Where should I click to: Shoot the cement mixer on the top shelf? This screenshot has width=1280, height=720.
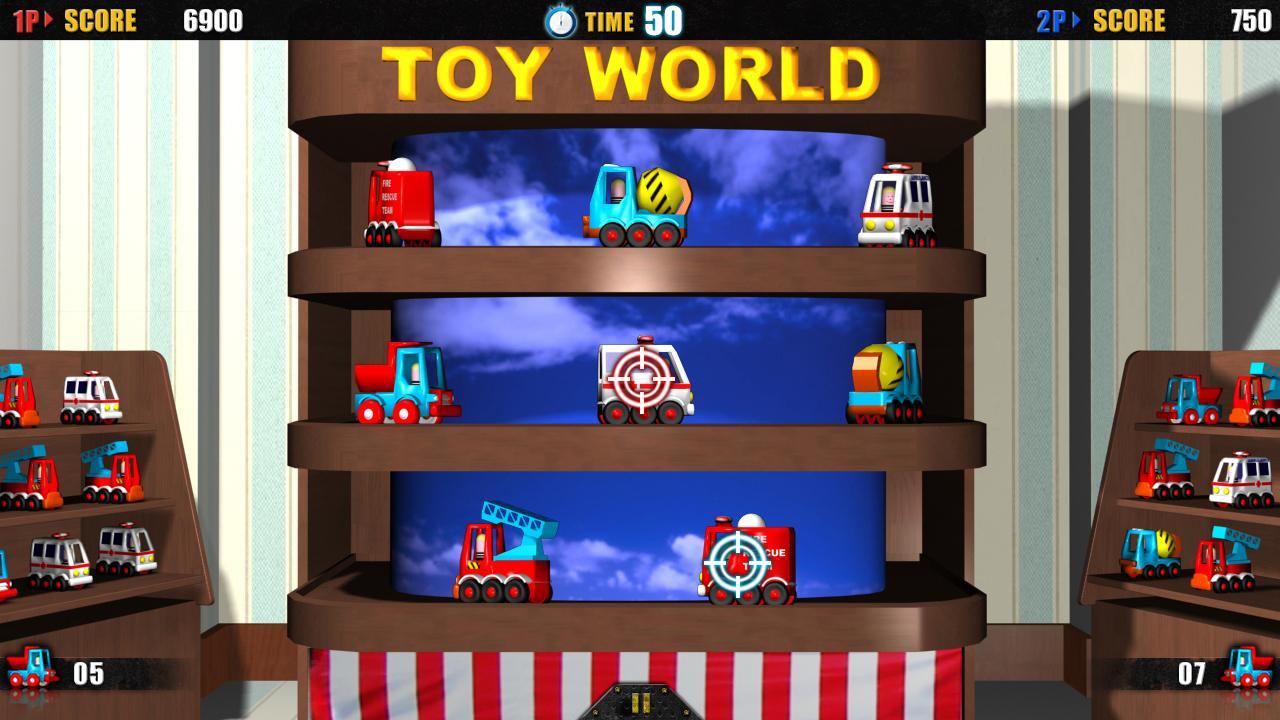pyautogui.click(x=638, y=207)
